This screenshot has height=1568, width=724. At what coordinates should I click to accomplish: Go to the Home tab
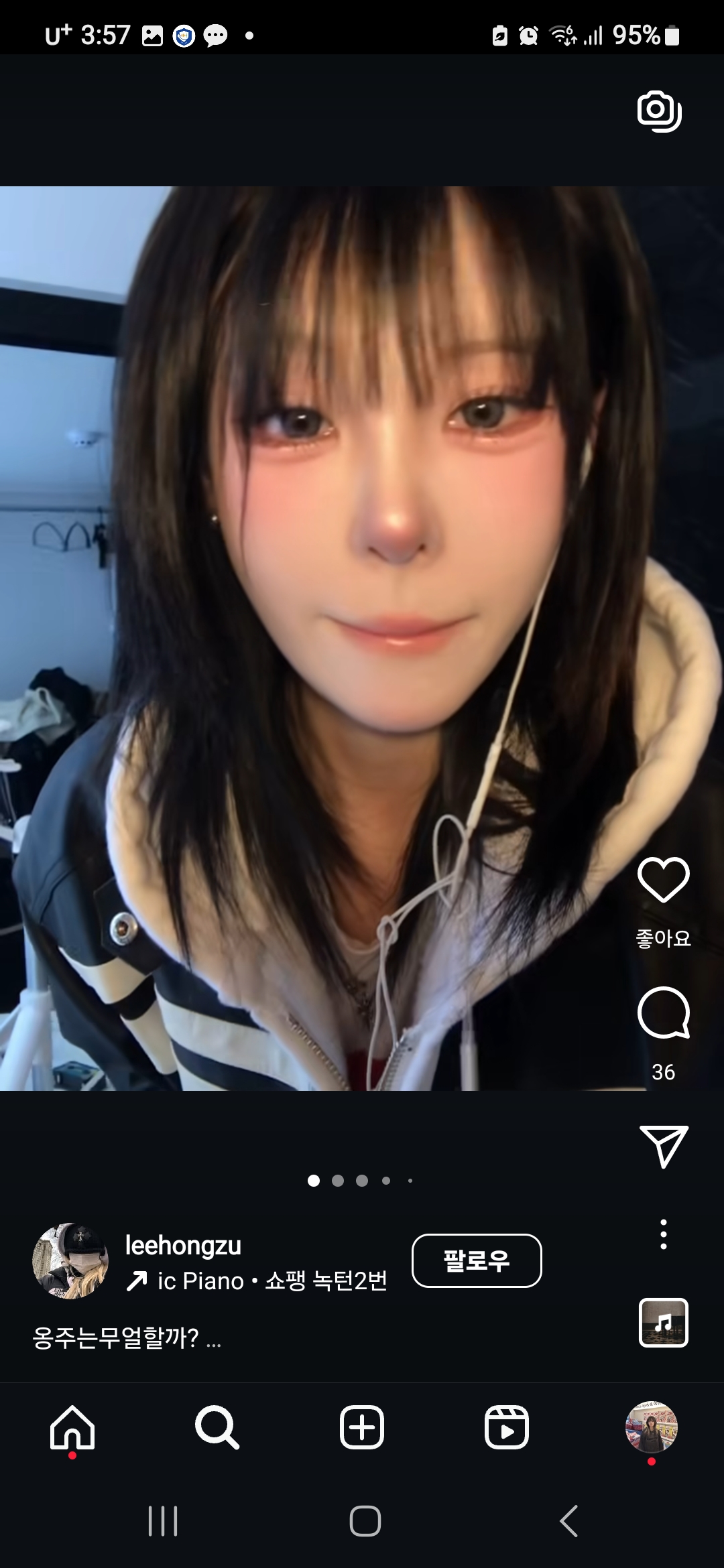point(72,1428)
